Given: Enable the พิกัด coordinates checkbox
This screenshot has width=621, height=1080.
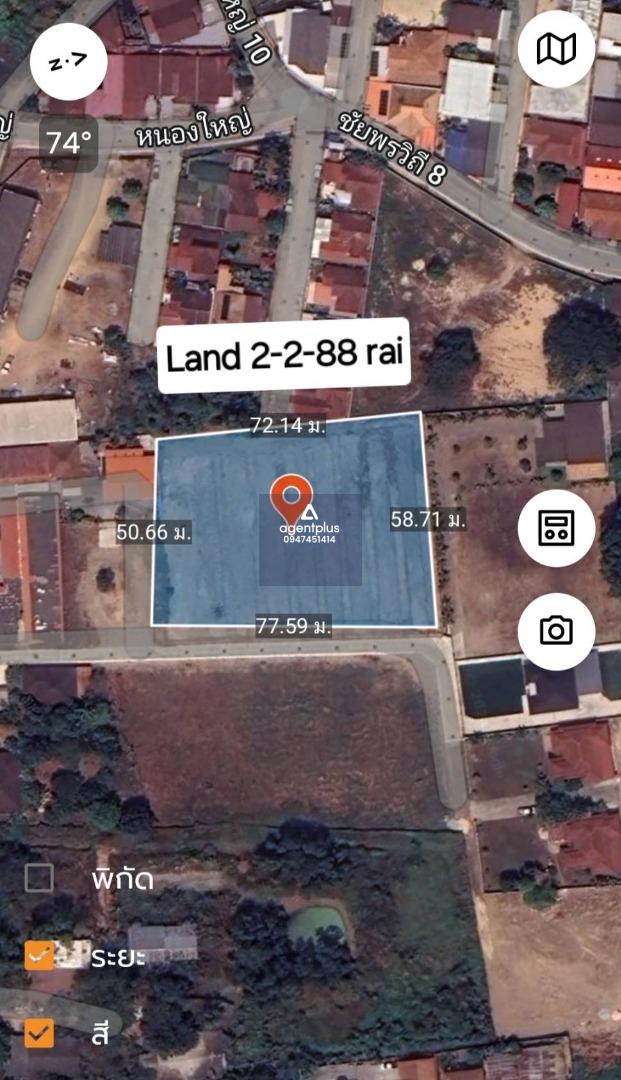Looking at the screenshot, I should tap(39, 878).
